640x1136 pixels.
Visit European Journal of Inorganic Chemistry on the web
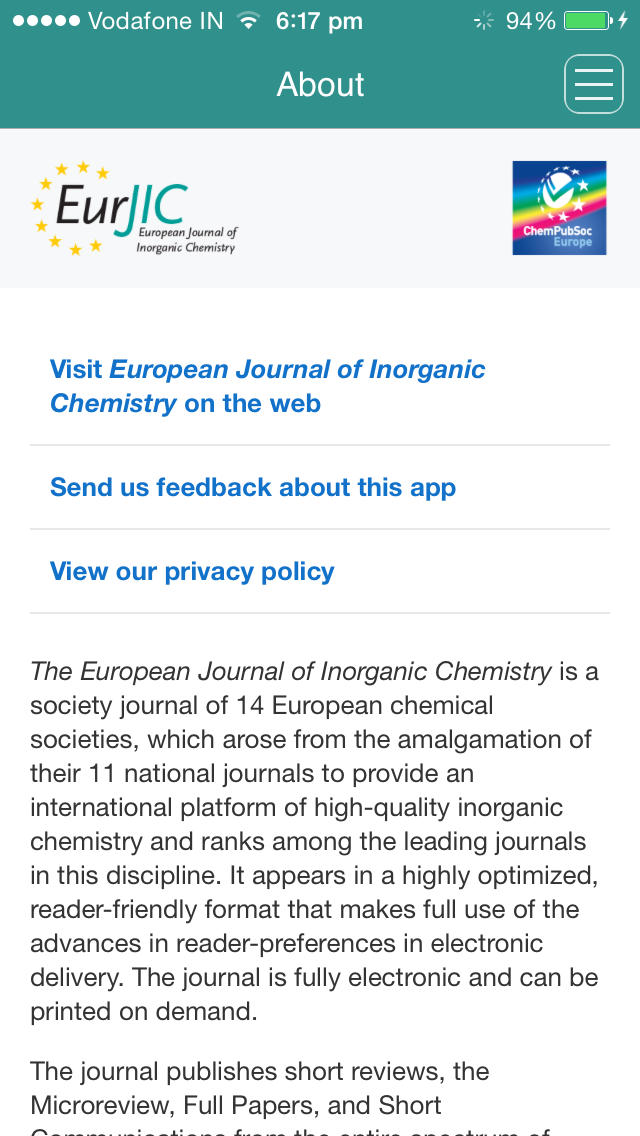320,386
